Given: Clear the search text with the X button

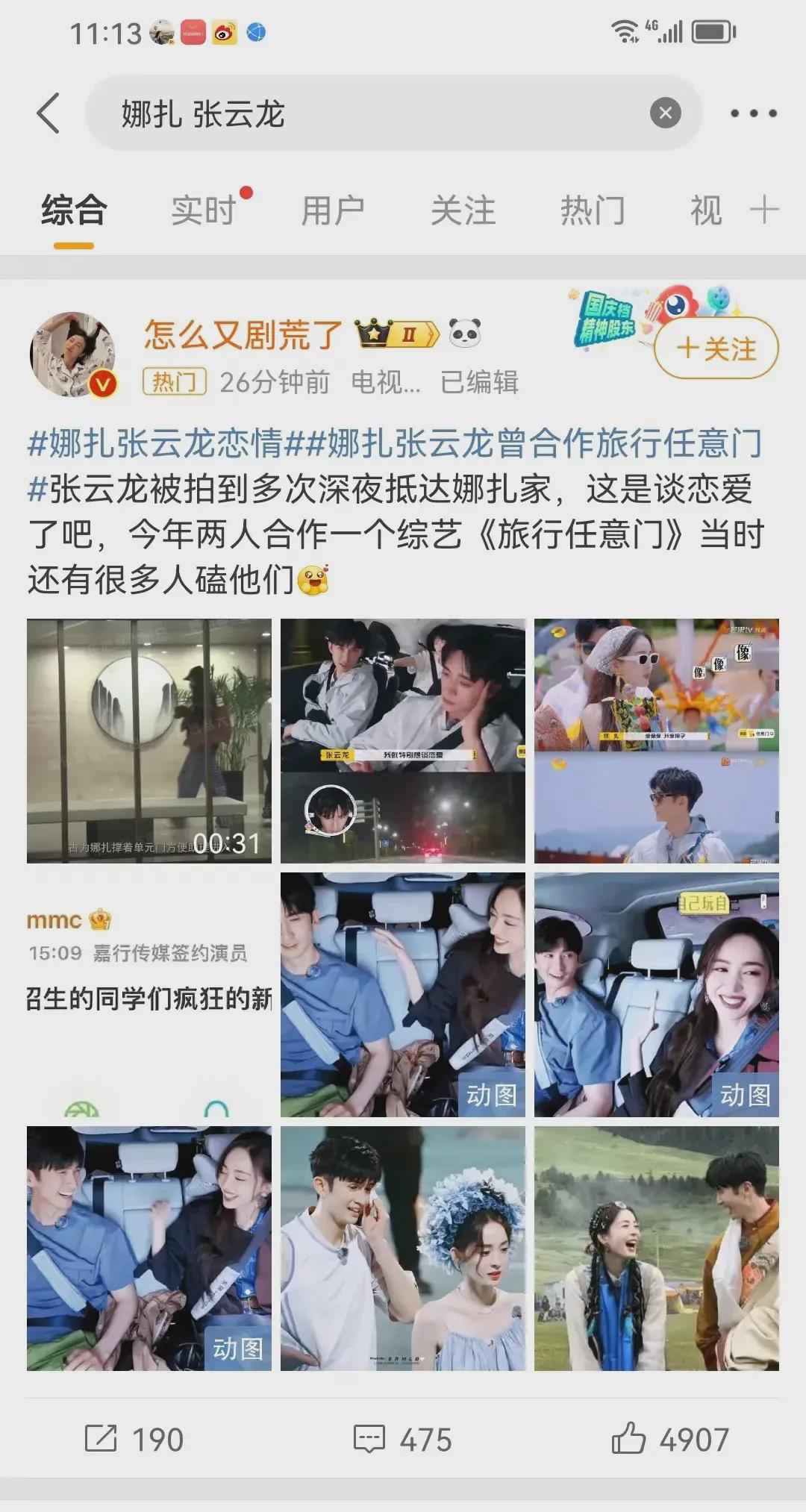Looking at the screenshot, I should [665, 113].
